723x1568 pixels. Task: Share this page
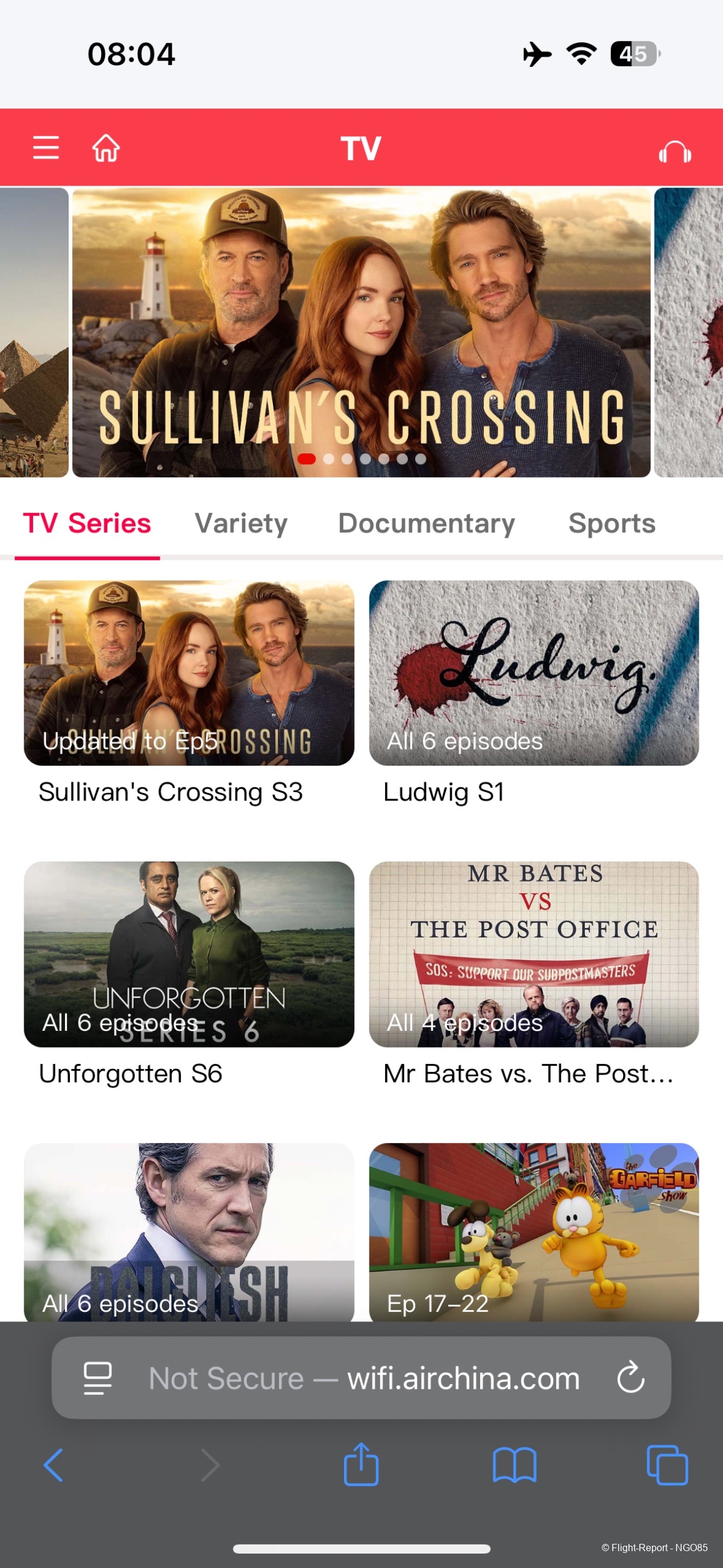pyautogui.click(x=361, y=1464)
